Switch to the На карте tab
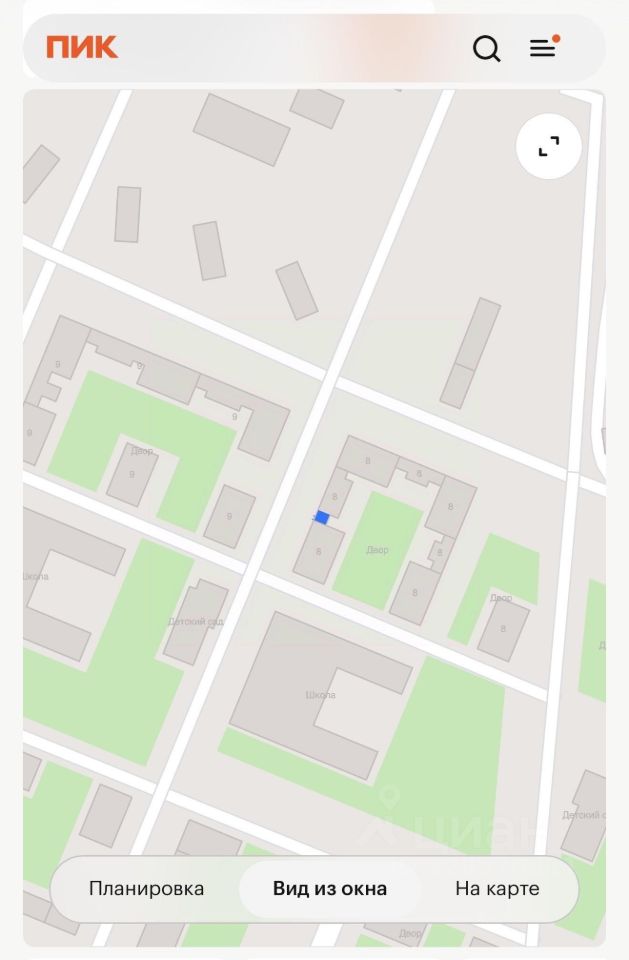 click(x=497, y=888)
